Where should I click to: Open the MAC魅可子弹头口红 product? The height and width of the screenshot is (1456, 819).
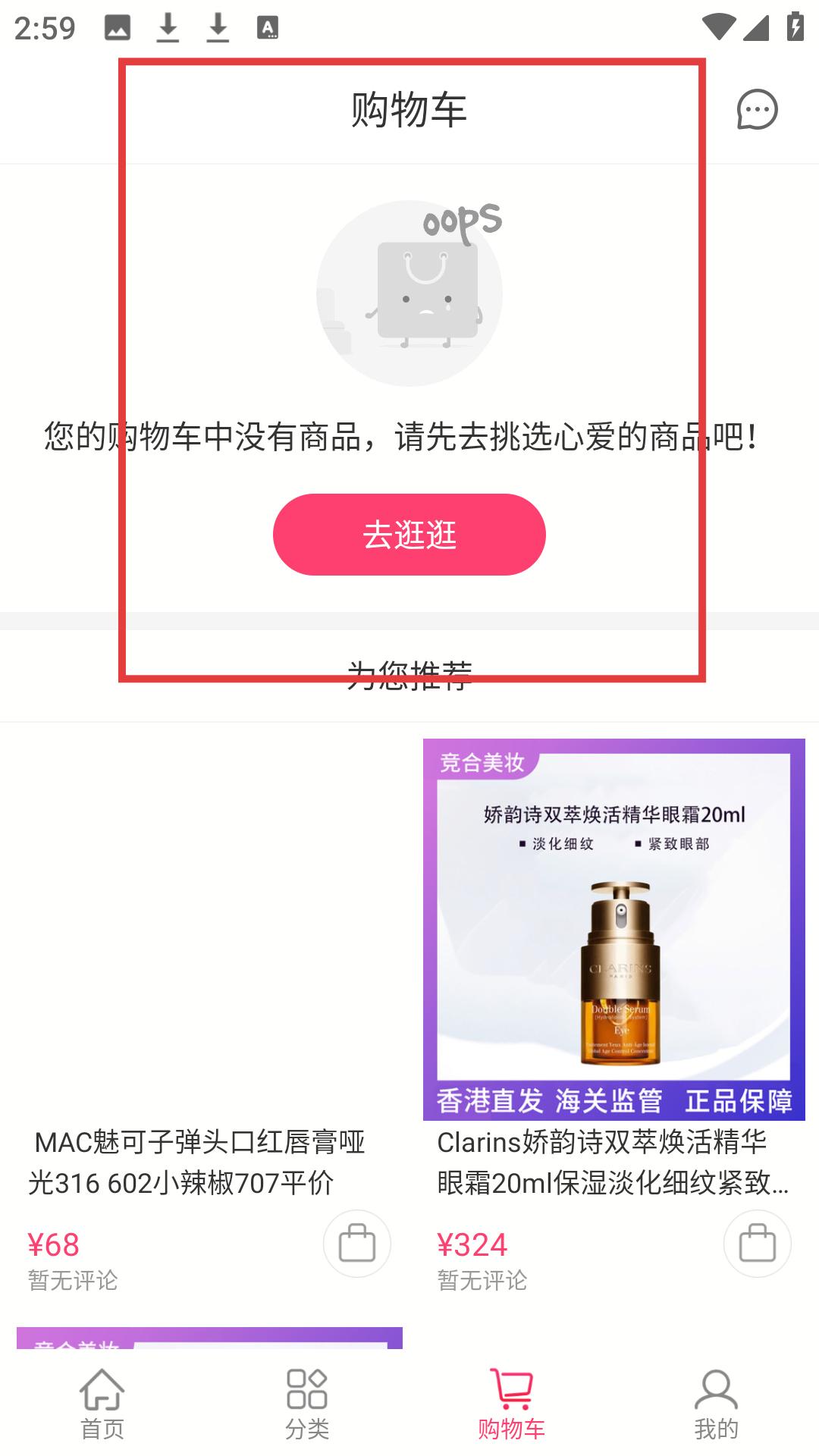pos(197,1161)
